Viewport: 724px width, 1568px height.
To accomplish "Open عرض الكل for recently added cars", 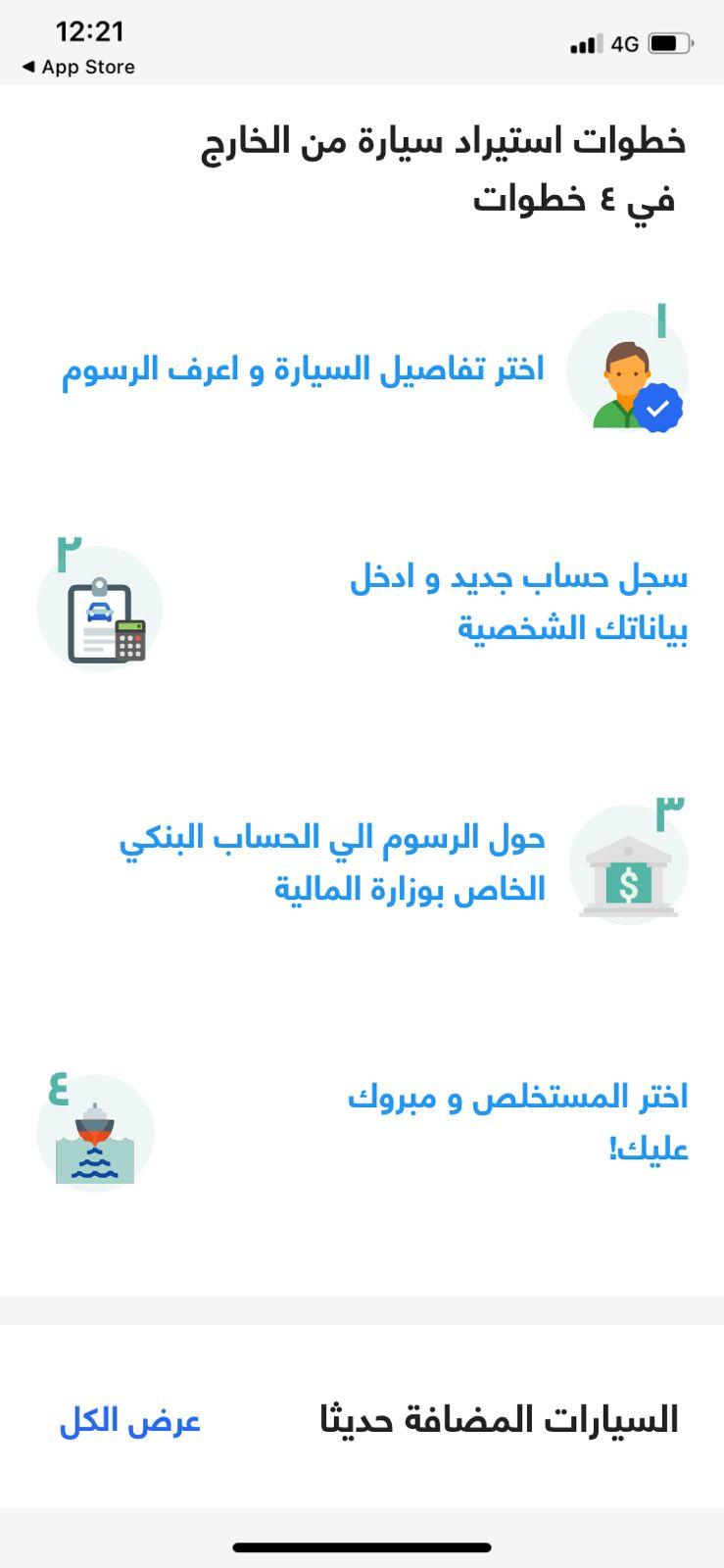I will [130, 1421].
